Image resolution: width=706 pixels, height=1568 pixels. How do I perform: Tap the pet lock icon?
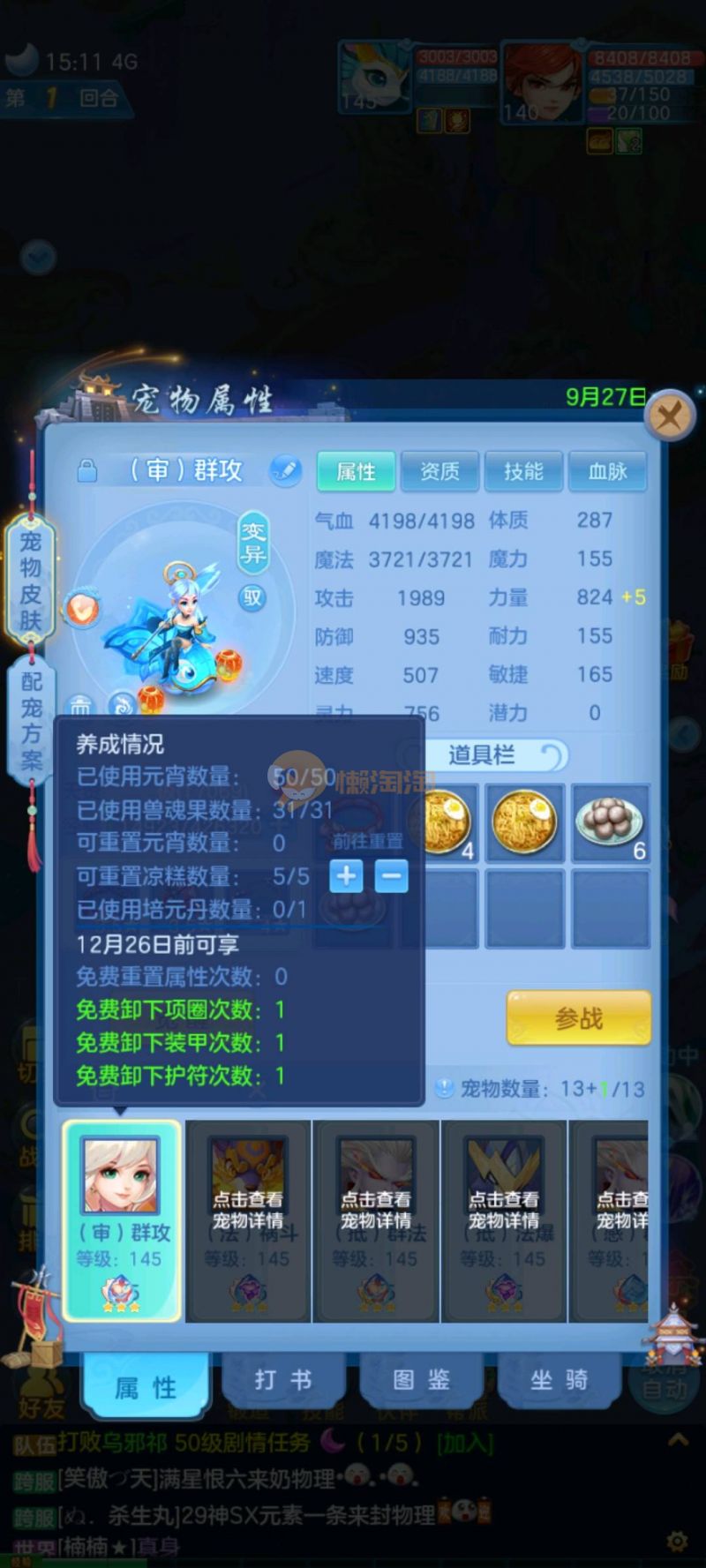[x=86, y=470]
